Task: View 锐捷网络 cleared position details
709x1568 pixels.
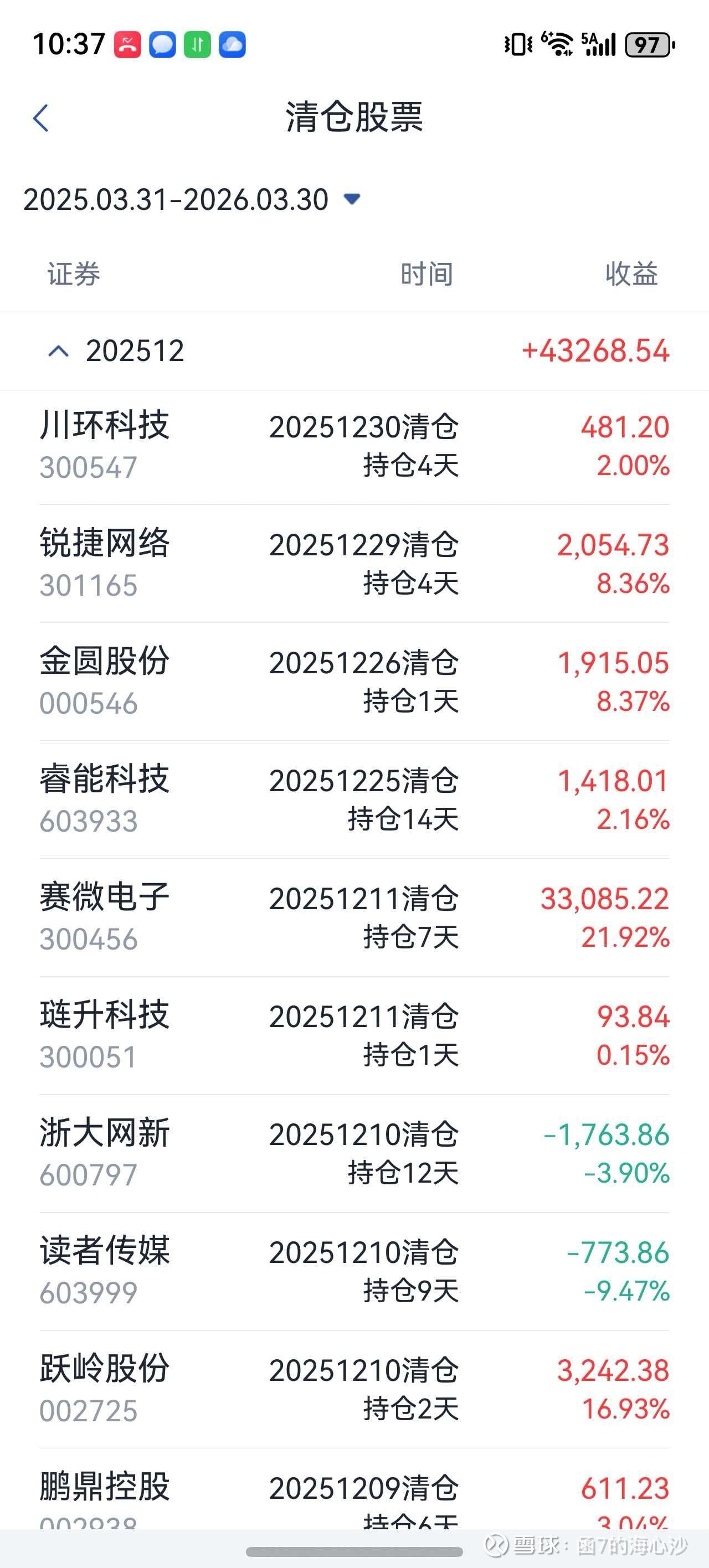Action: [x=354, y=564]
